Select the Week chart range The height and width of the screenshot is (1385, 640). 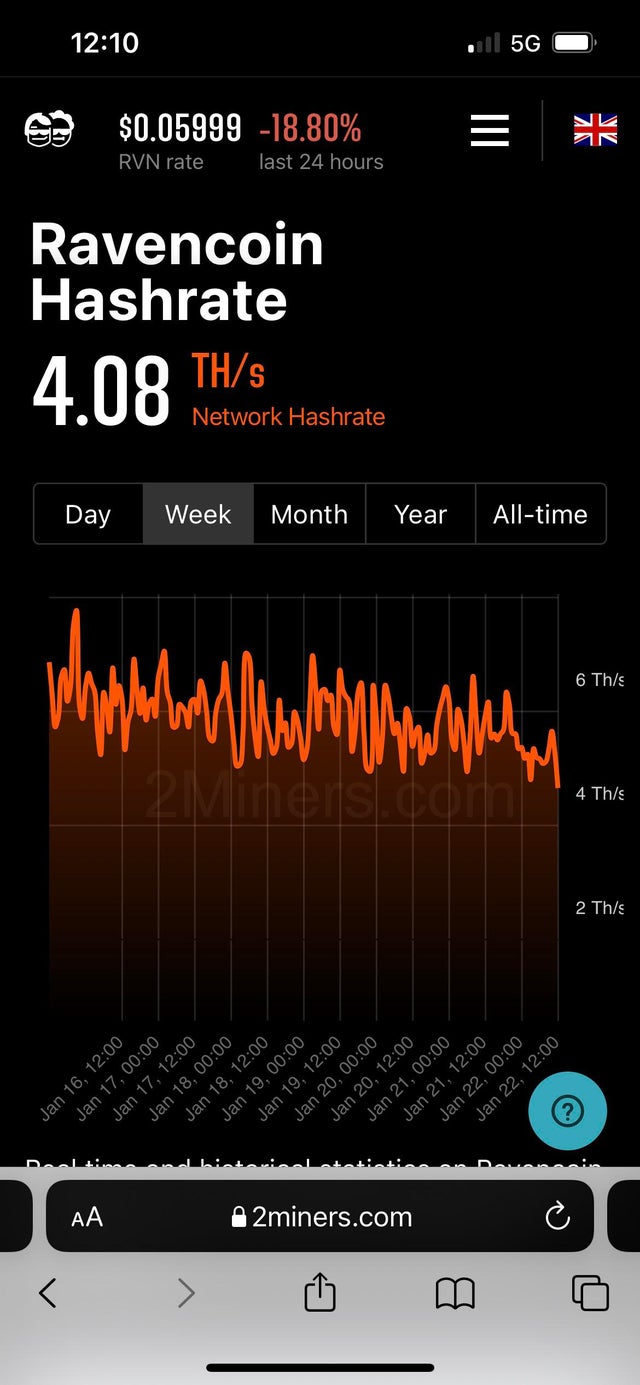(x=198, y=514)
